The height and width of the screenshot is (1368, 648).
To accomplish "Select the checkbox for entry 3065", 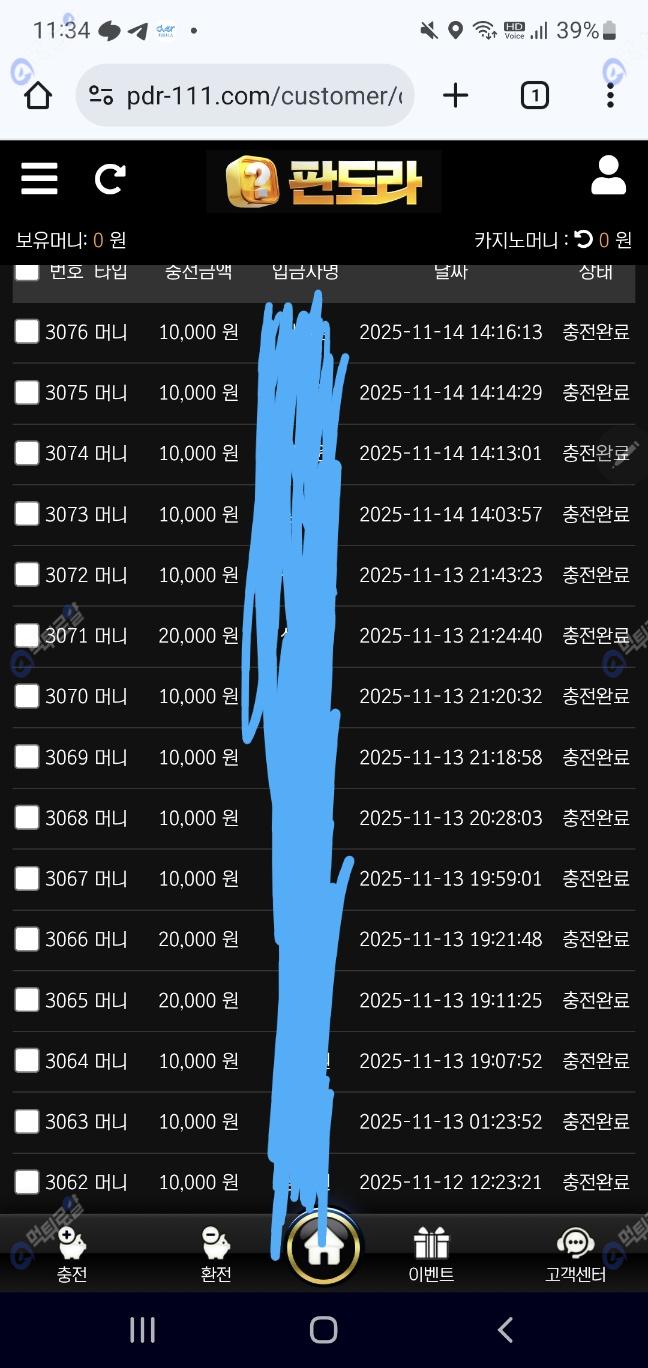I will (x=27, y=1000).
